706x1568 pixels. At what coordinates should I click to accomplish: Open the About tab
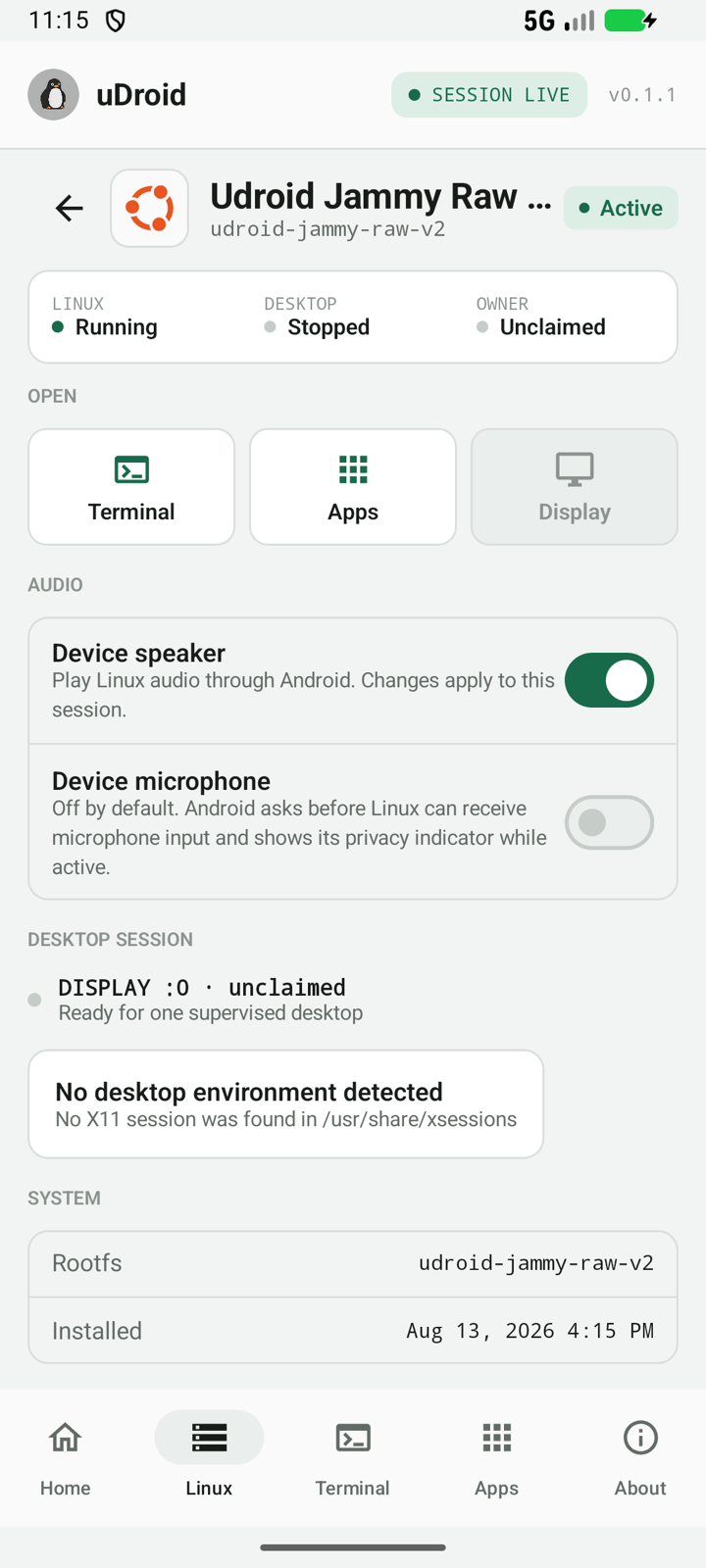pyautogui.click(x=640, y=1457)
